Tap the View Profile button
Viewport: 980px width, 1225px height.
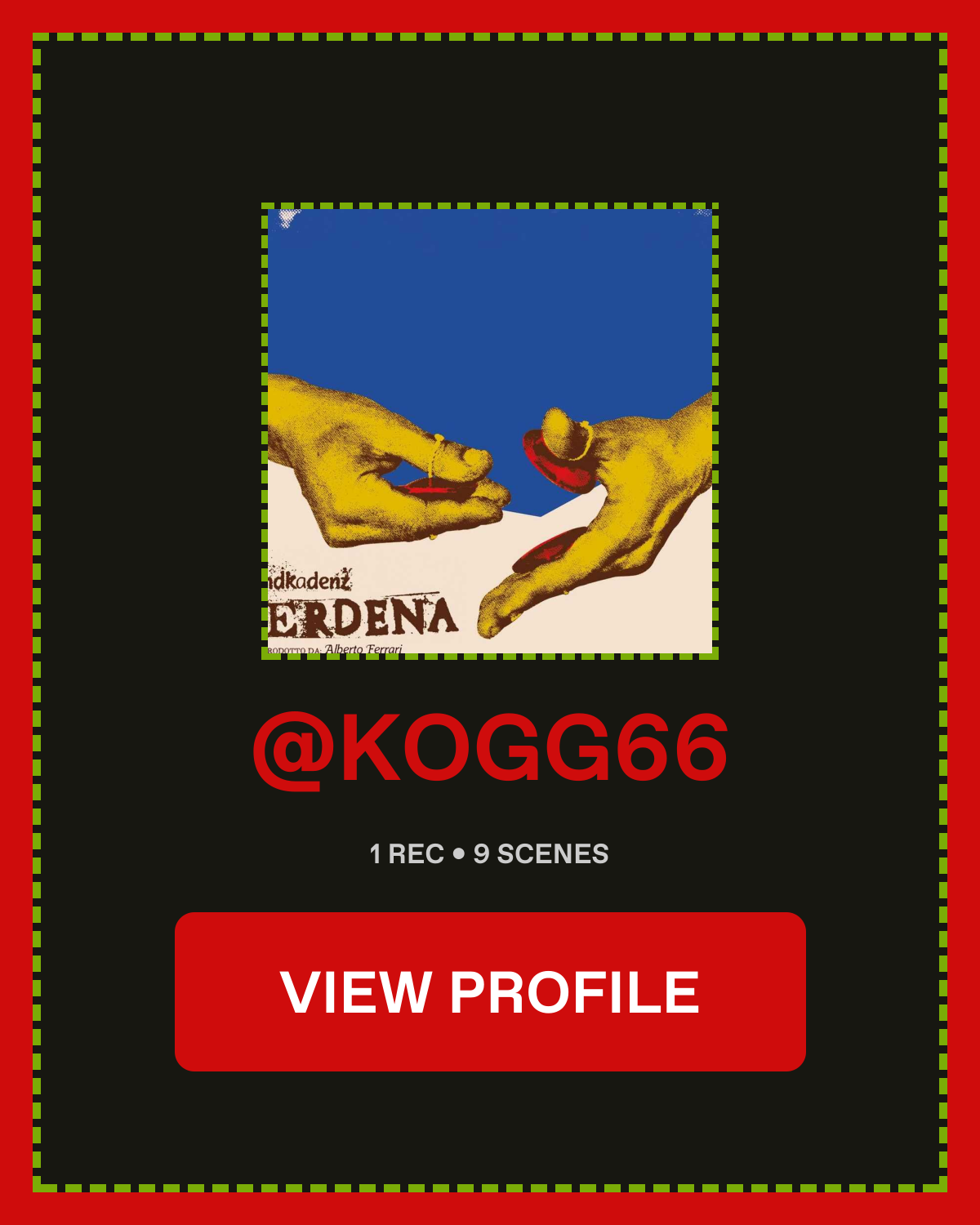pyautogui.click(x=490, y=991)
